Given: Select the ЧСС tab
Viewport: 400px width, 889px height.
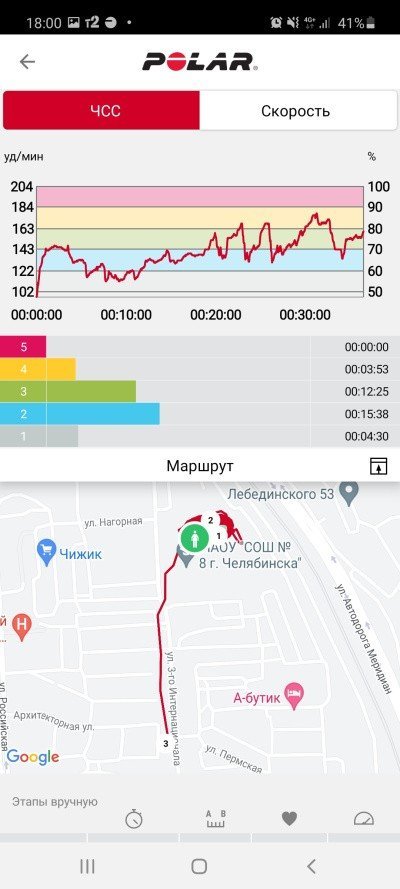Looking at the screenshot, I should [101, 111].
